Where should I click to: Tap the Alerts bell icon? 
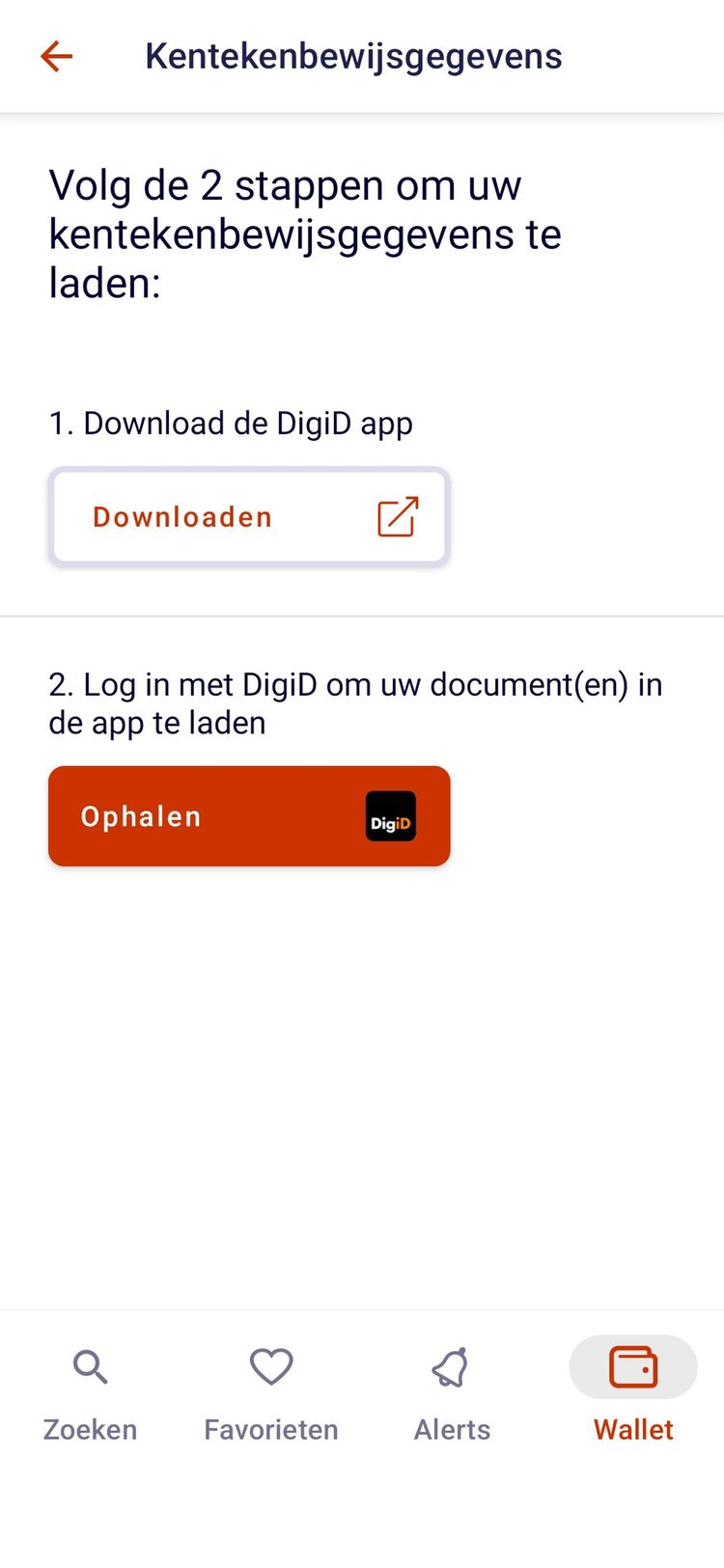click(451, 1366)
